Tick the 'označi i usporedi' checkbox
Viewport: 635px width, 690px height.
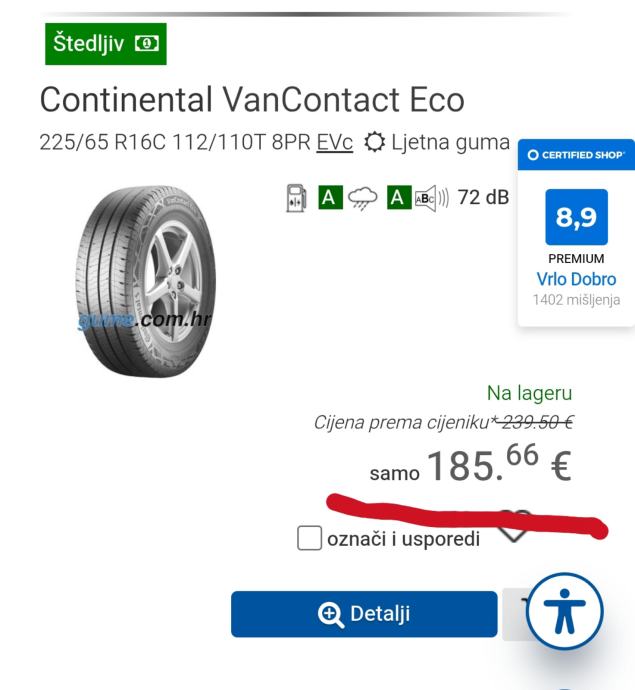pos(309,539)
